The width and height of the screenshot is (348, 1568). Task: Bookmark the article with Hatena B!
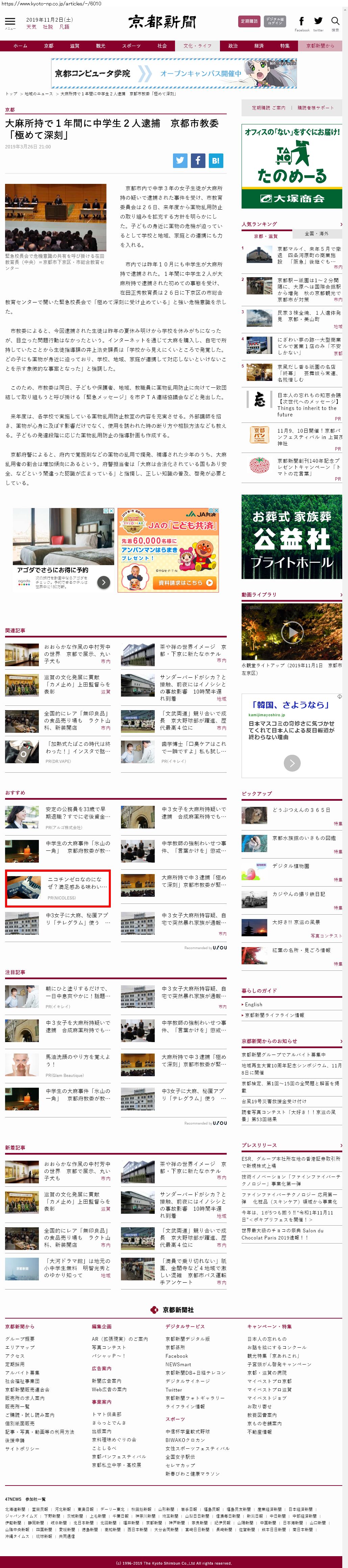tap(216, 160)
